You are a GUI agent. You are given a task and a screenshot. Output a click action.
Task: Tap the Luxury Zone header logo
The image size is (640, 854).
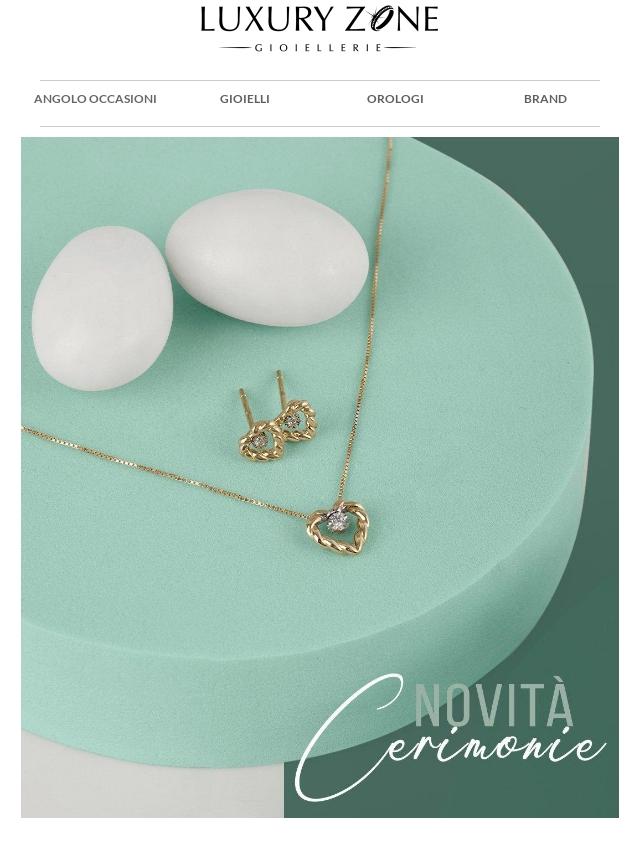(319, 28)
